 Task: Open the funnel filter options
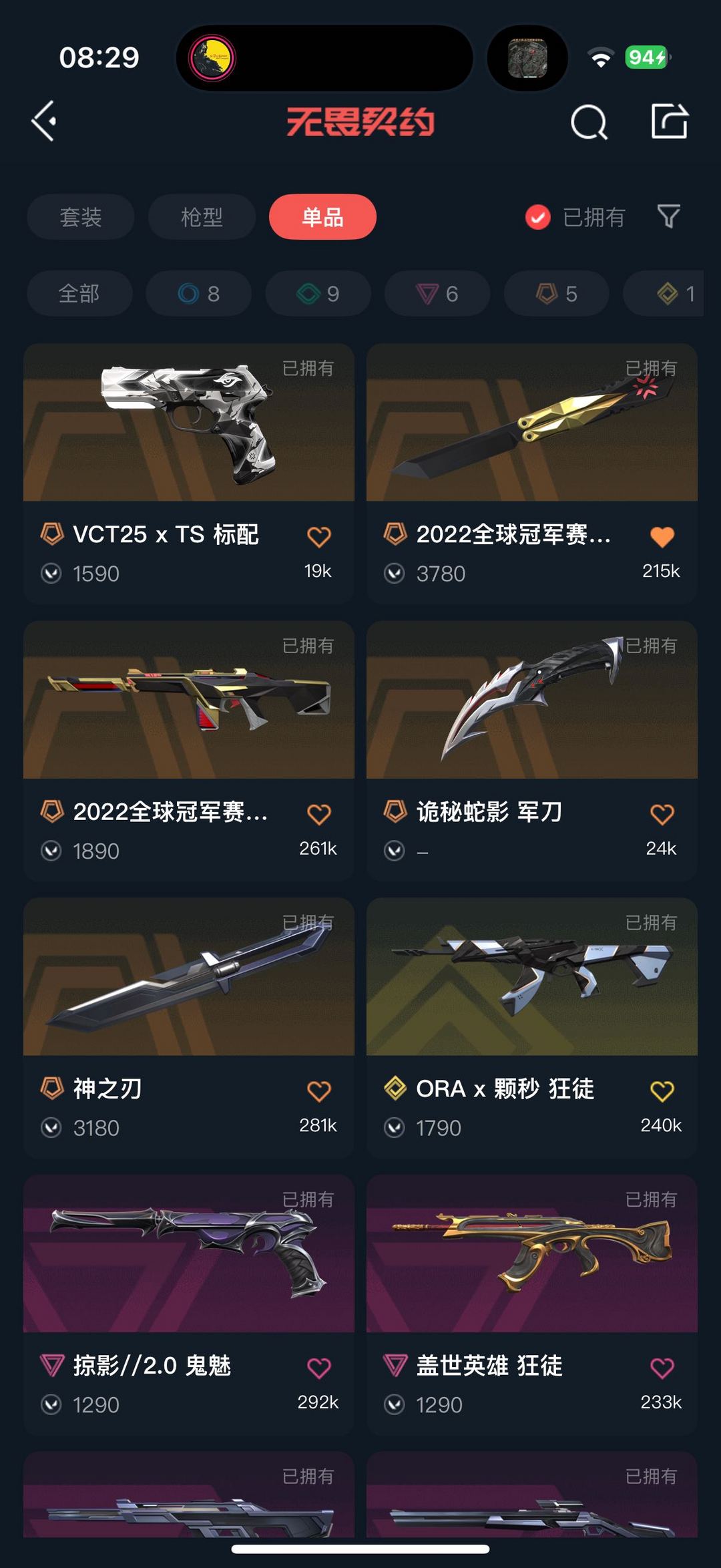pos(668,216)
